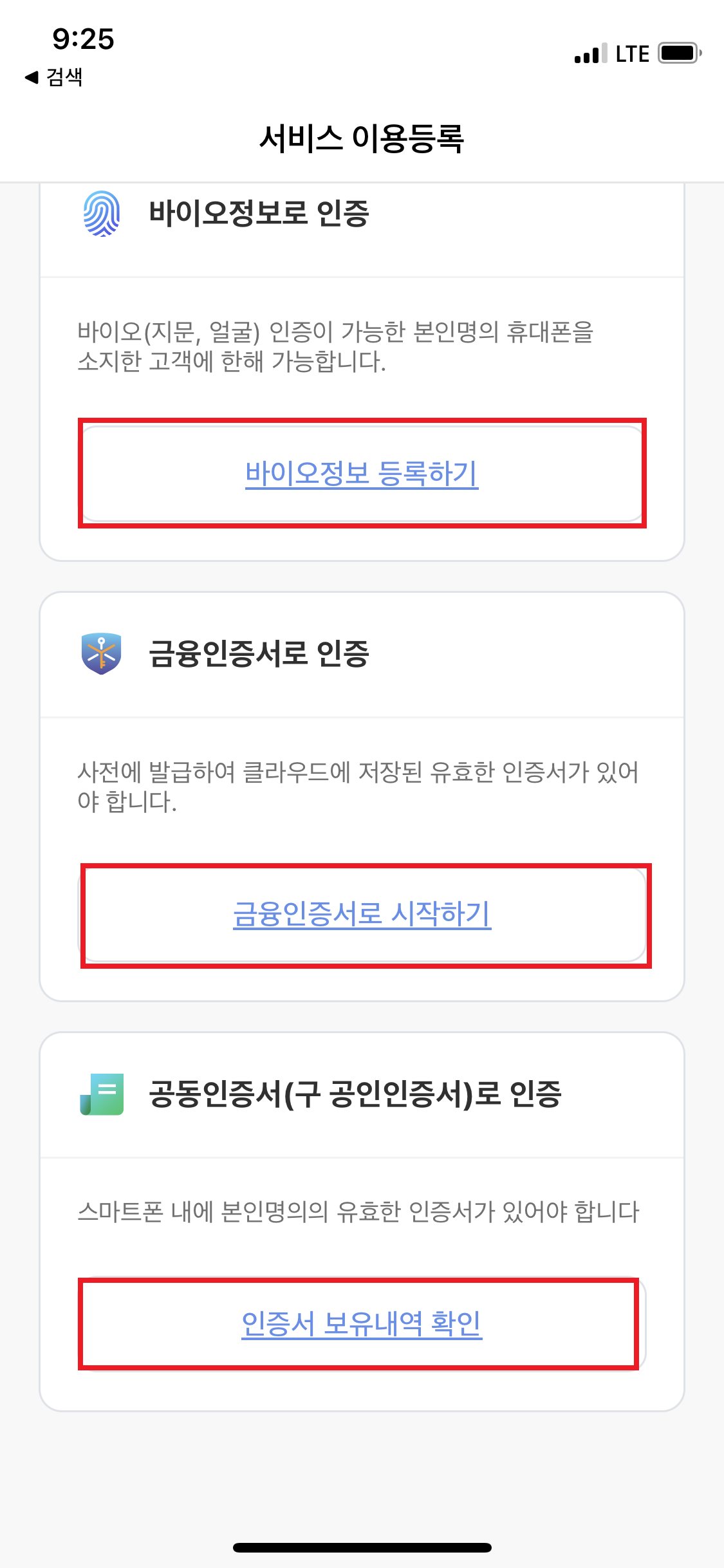Return to 검색 via the back arrow
724x1568 pixels.
pos(54,77)
